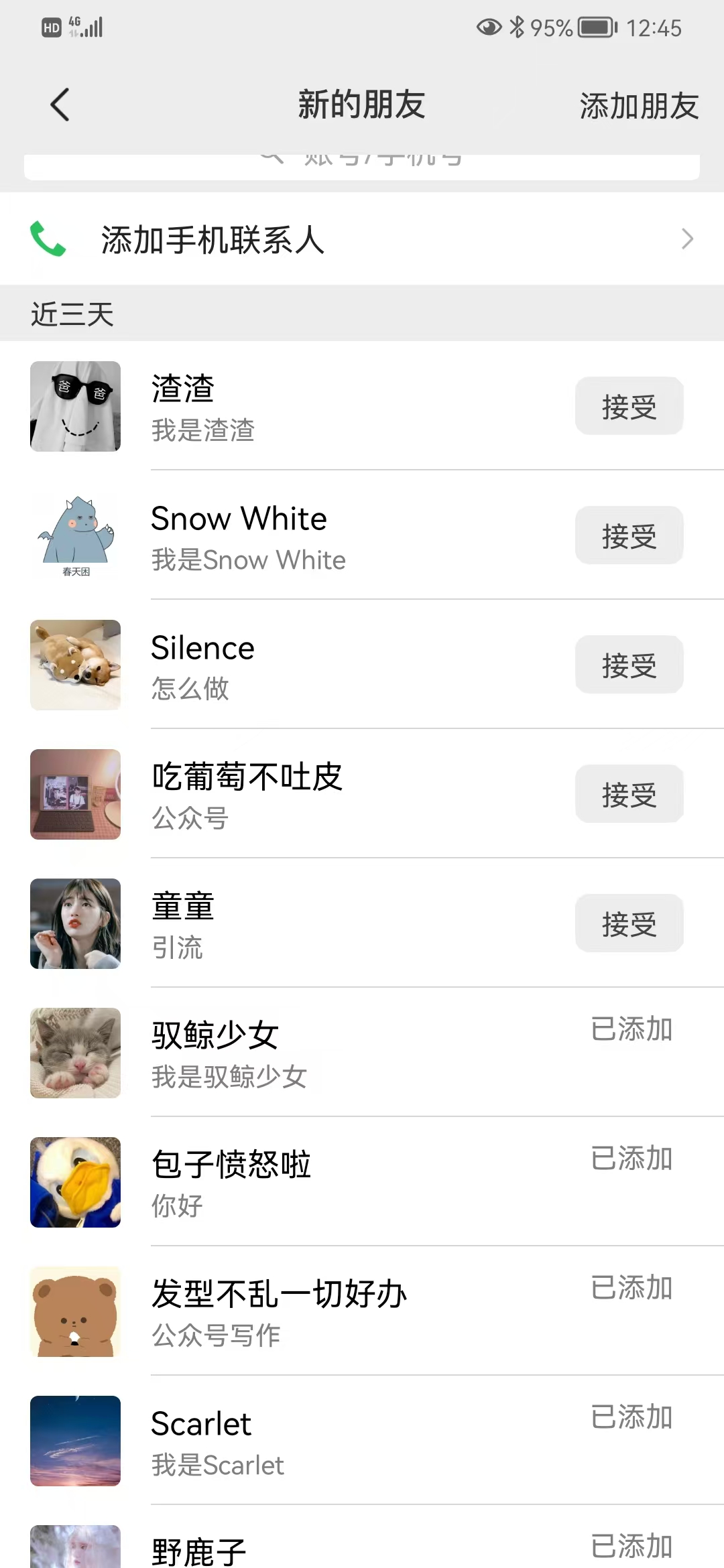Click the back arrow to leave 新的朋友
Viewport: 724px width, 1568px height.
coord(60,105)
